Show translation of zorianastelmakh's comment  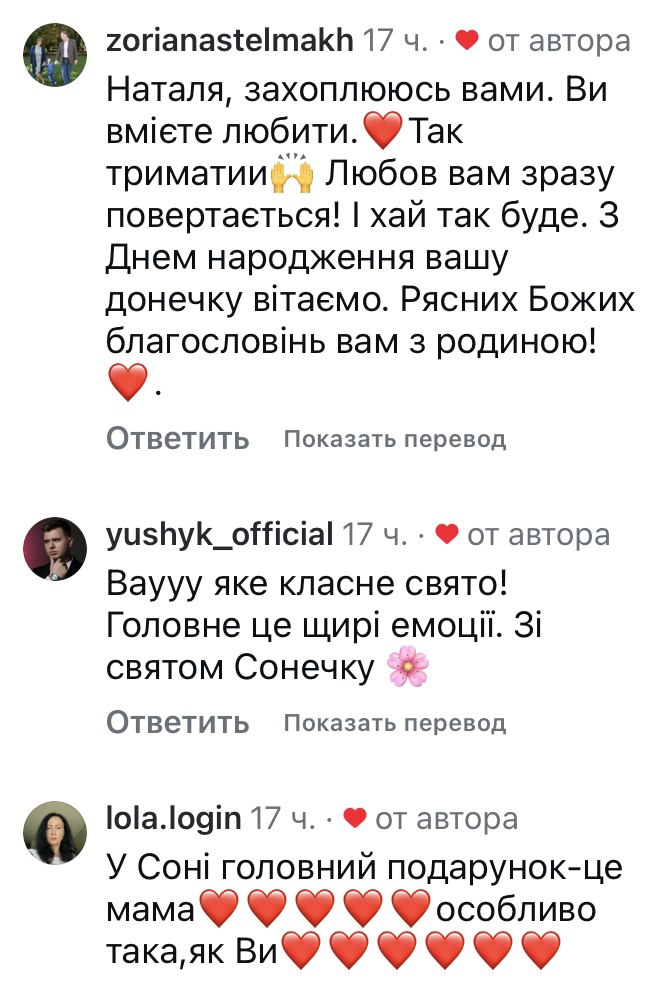tap(394, 439)
